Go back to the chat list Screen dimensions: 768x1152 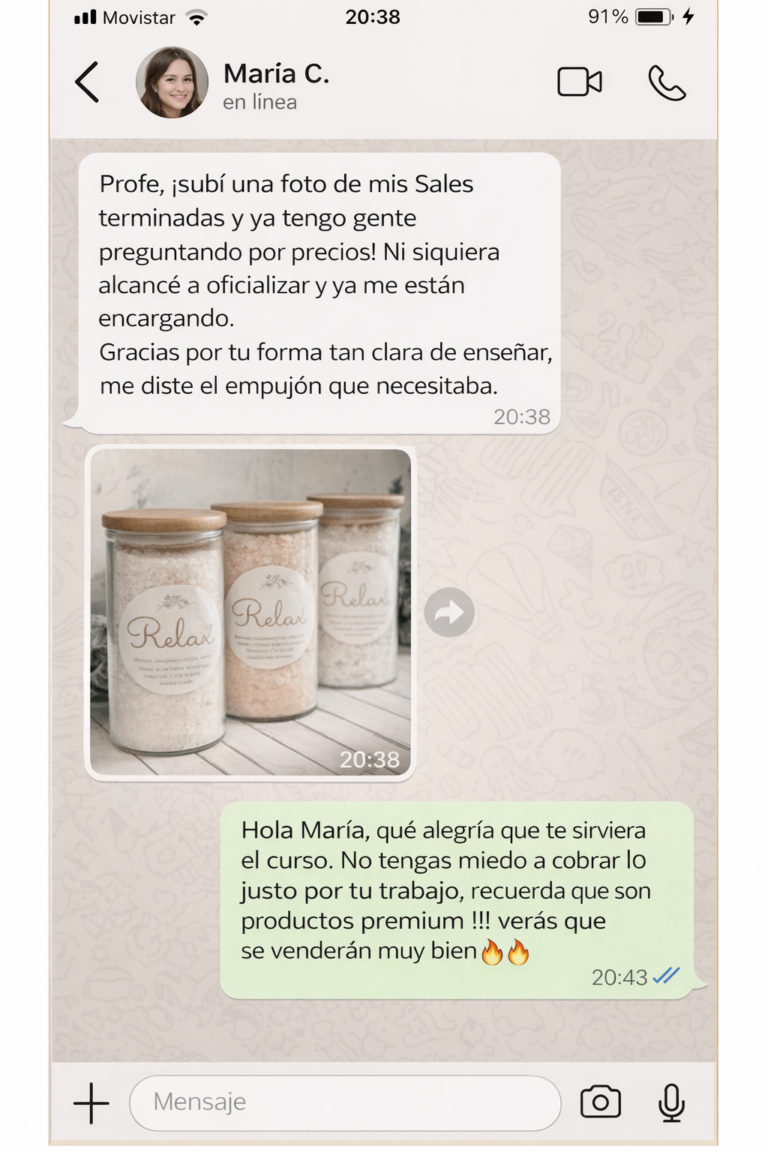88,82
